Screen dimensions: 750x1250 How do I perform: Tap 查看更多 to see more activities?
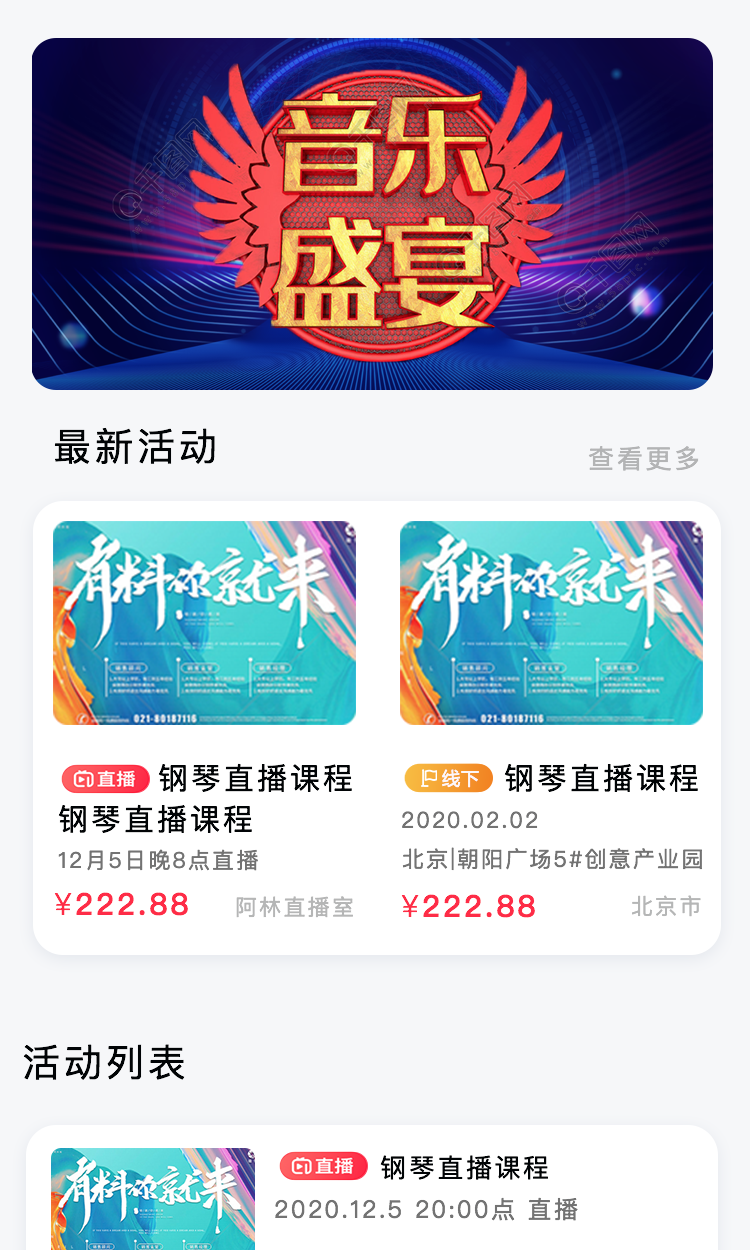click(643, 459)
